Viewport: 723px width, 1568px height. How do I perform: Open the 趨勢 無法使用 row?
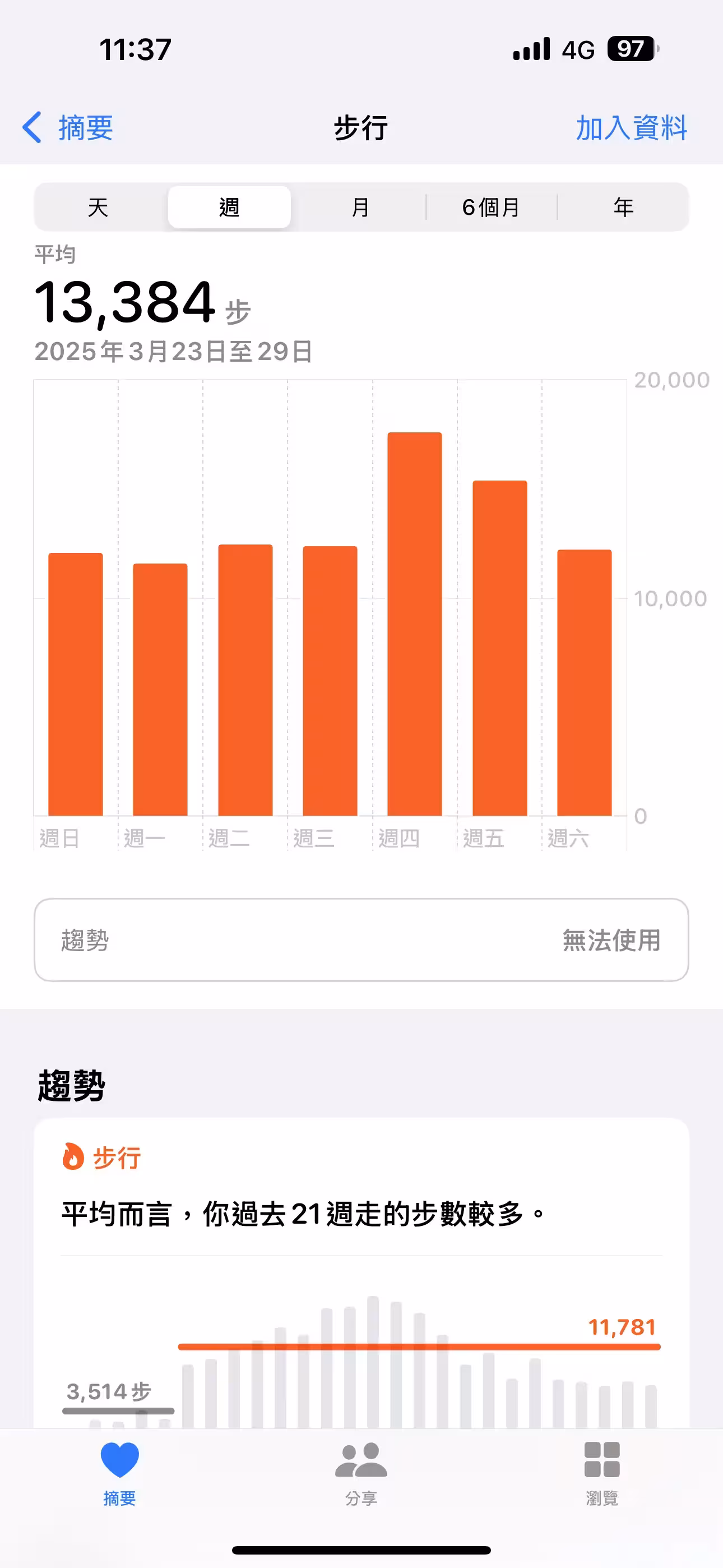(x=361, y=940)
